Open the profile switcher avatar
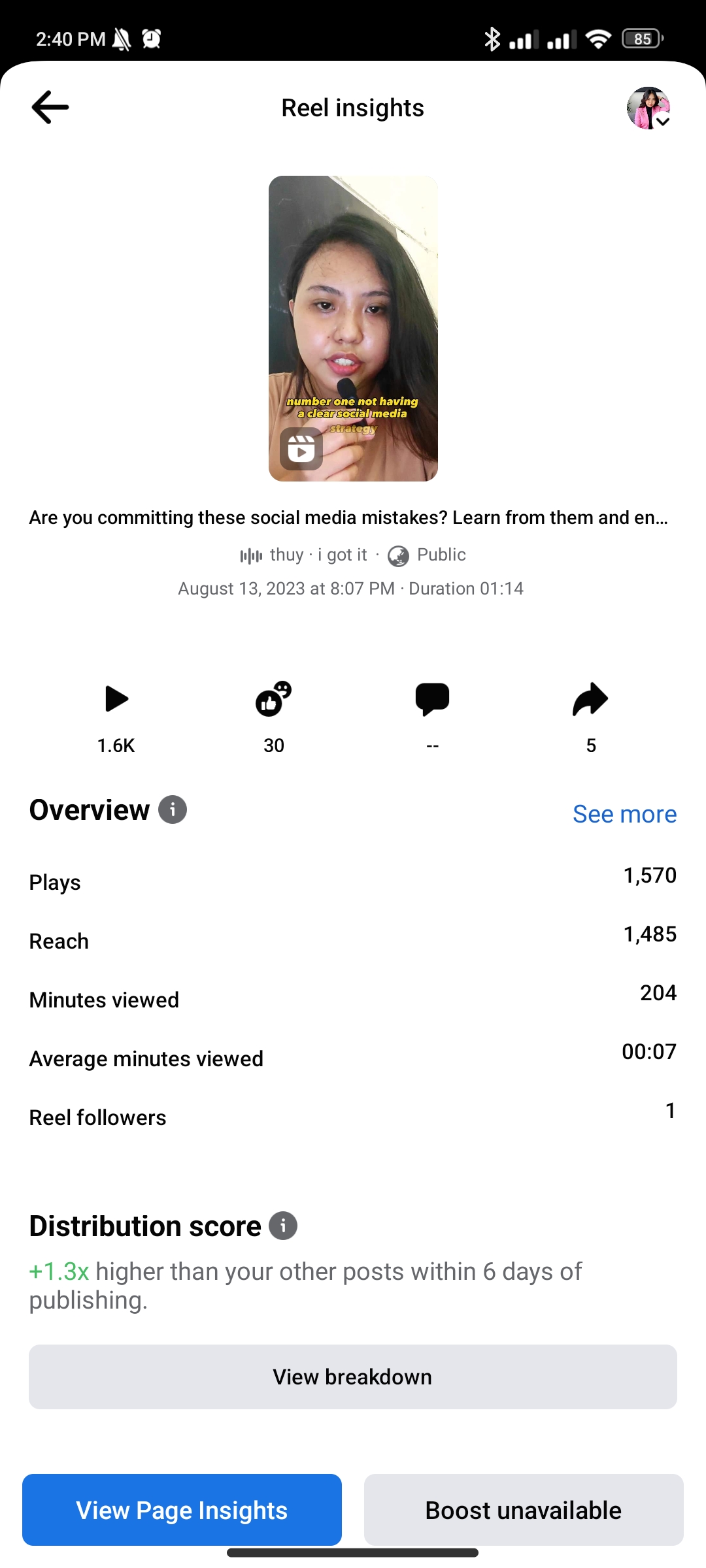This screenshot has width=706, height=1568. 648,108
